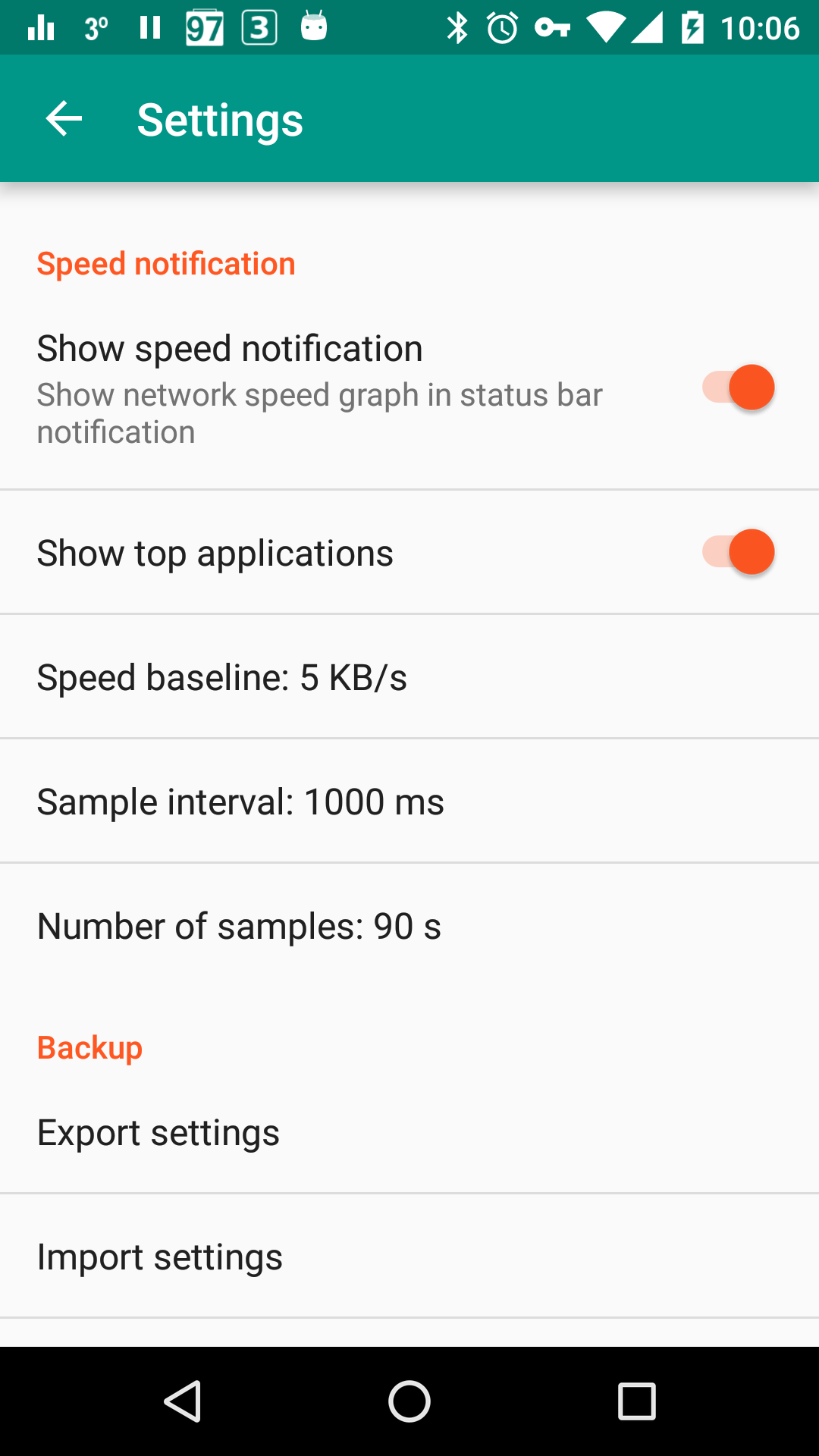Toggle Show speed notification switch
The height and width of the screenshot is (1456, 819).
pos(738,388)
